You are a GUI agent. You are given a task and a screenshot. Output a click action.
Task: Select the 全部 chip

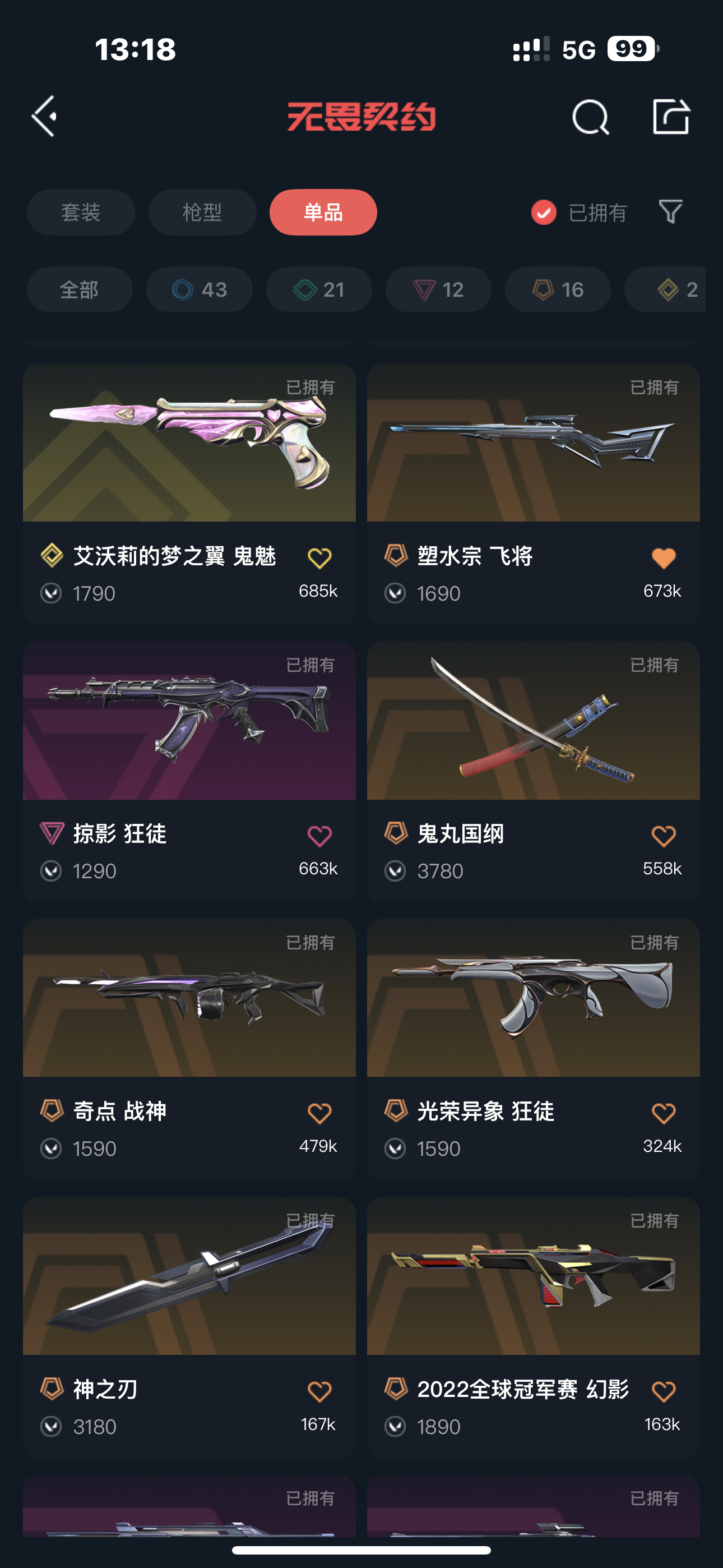80,290
